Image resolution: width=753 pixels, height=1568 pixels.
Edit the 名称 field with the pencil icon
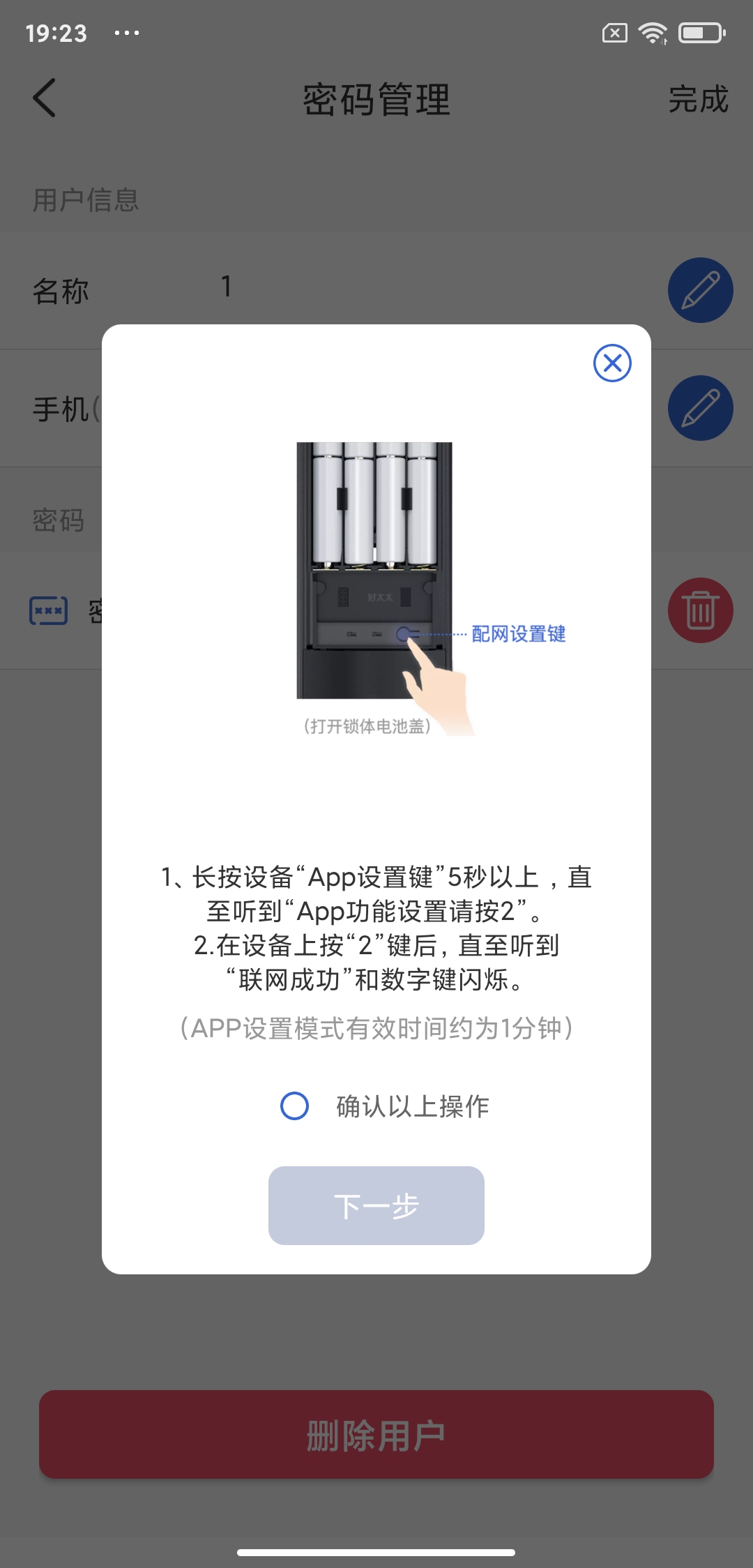pos(700,290)
